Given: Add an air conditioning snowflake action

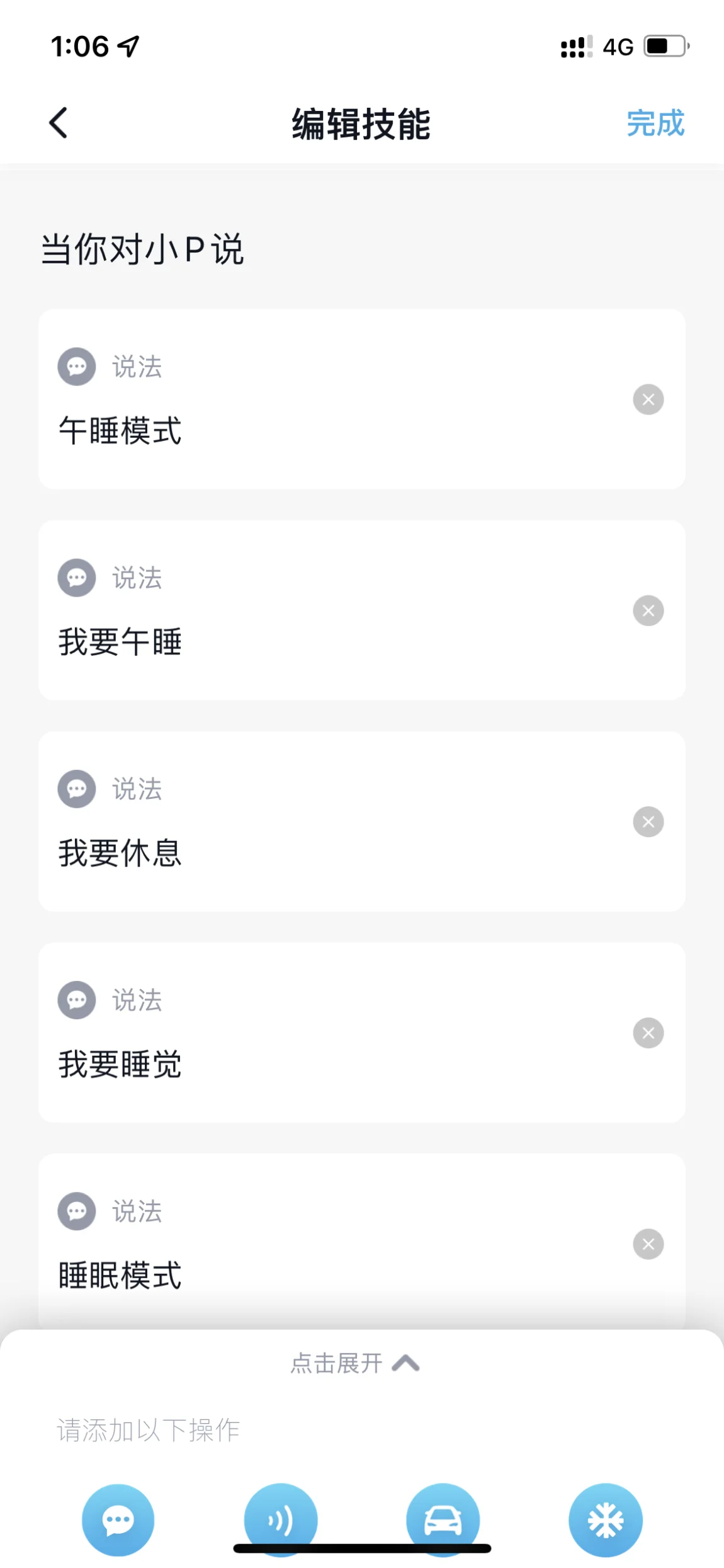Looking at the screenshot, I should (605, 1519).
